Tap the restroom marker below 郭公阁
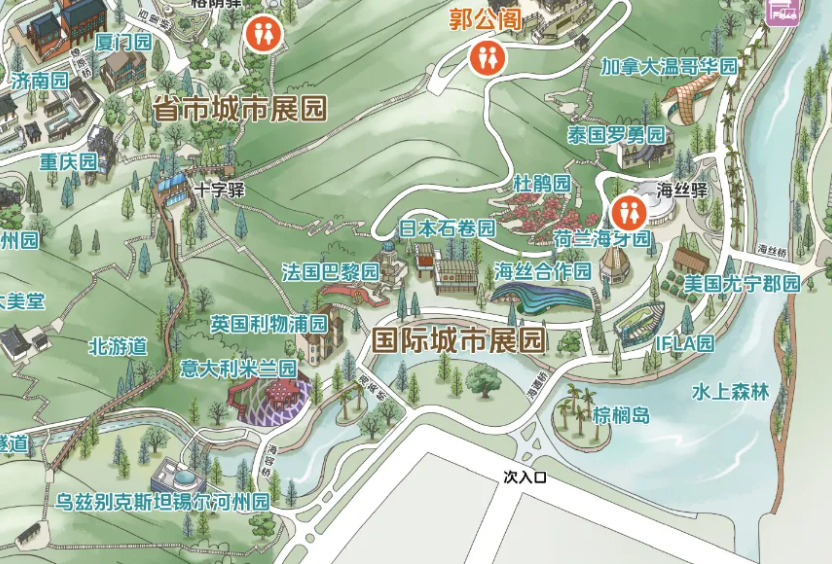The image size is (832, 564). tap(486, 56)
